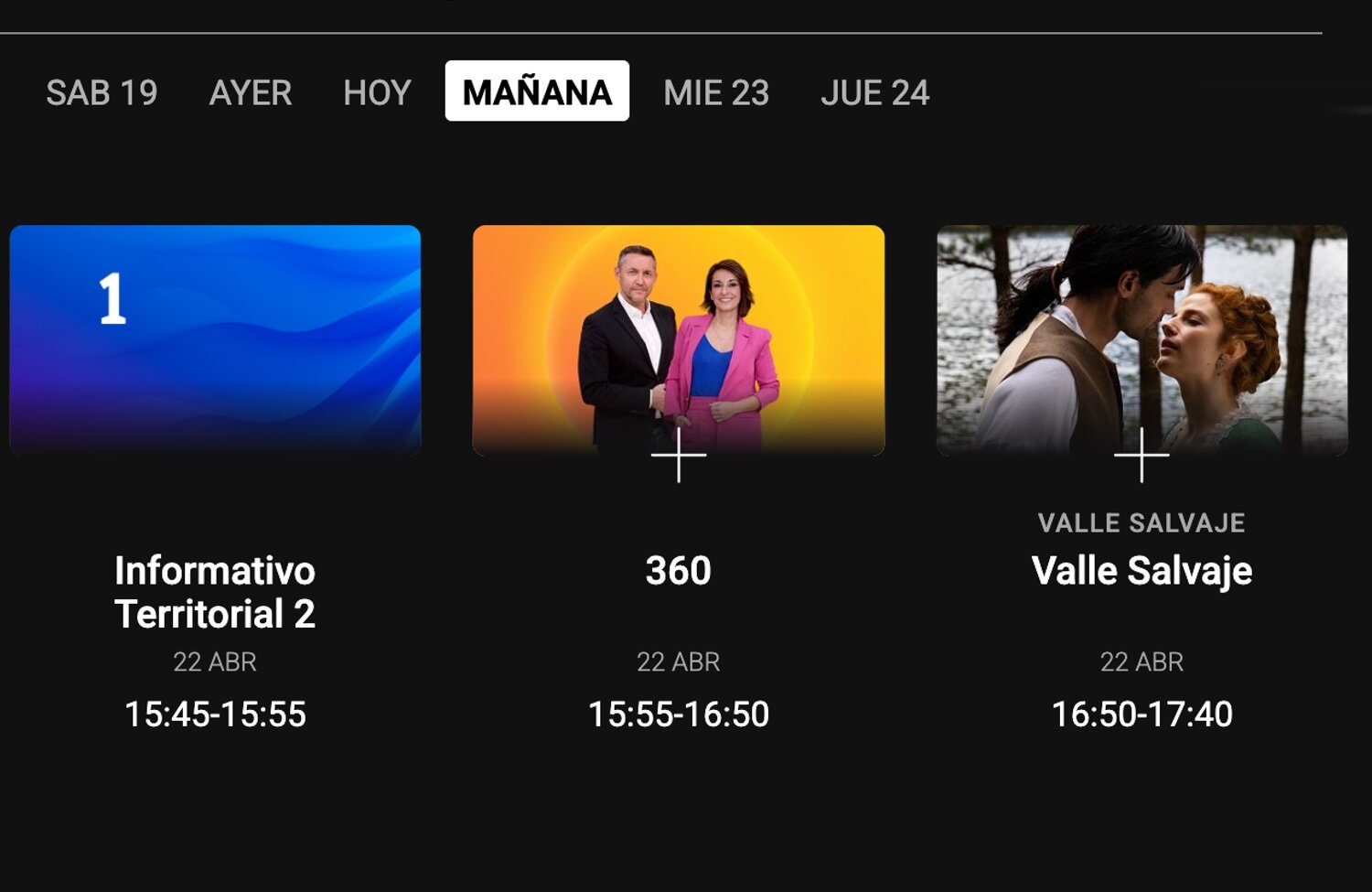Go to the JUE 24 day tab
Image resolution: width=1372 pixels, height=892 pixels.
[x=874, y=92]
